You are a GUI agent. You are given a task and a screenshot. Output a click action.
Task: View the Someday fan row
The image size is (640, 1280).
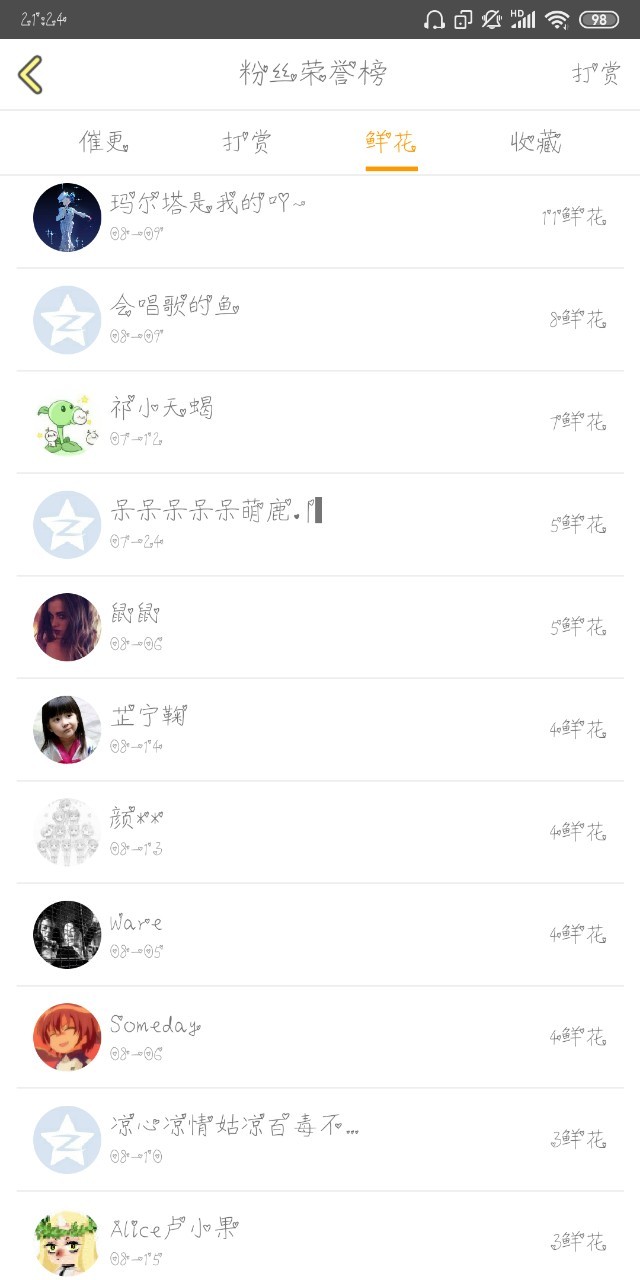pyautogui.click(x=320, y=1037)
